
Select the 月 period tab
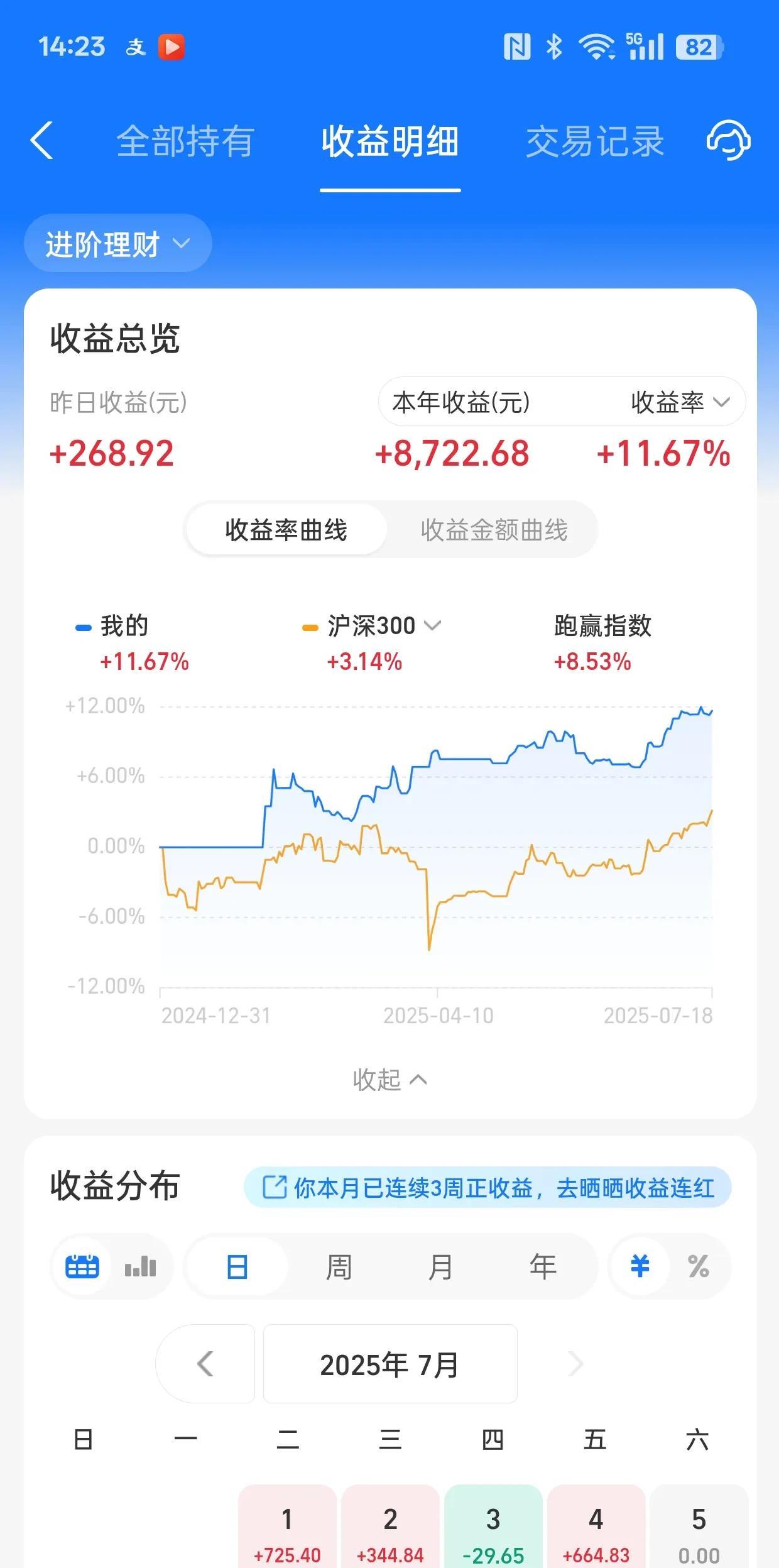(x=440, y=1266)
